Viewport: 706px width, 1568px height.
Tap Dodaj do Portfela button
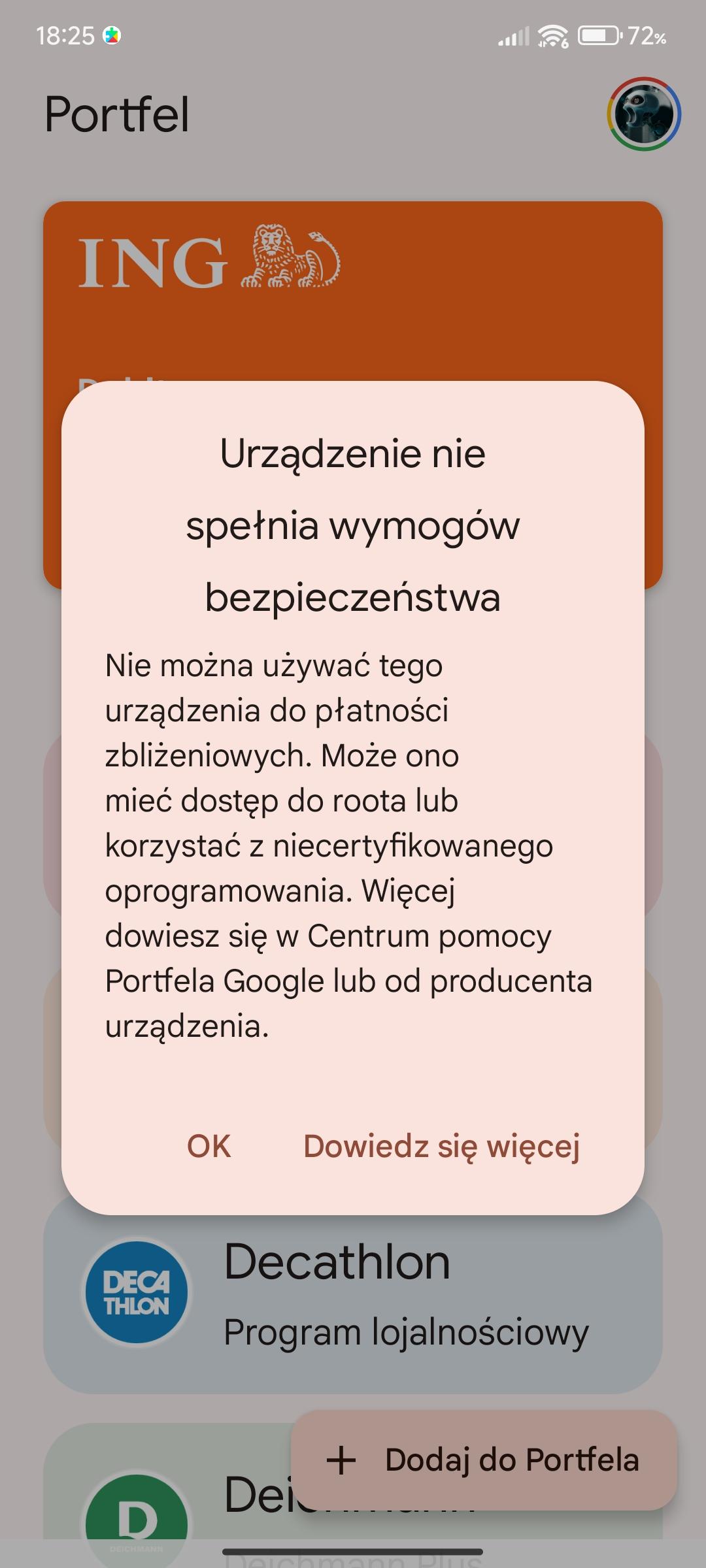coord(484,1460)
